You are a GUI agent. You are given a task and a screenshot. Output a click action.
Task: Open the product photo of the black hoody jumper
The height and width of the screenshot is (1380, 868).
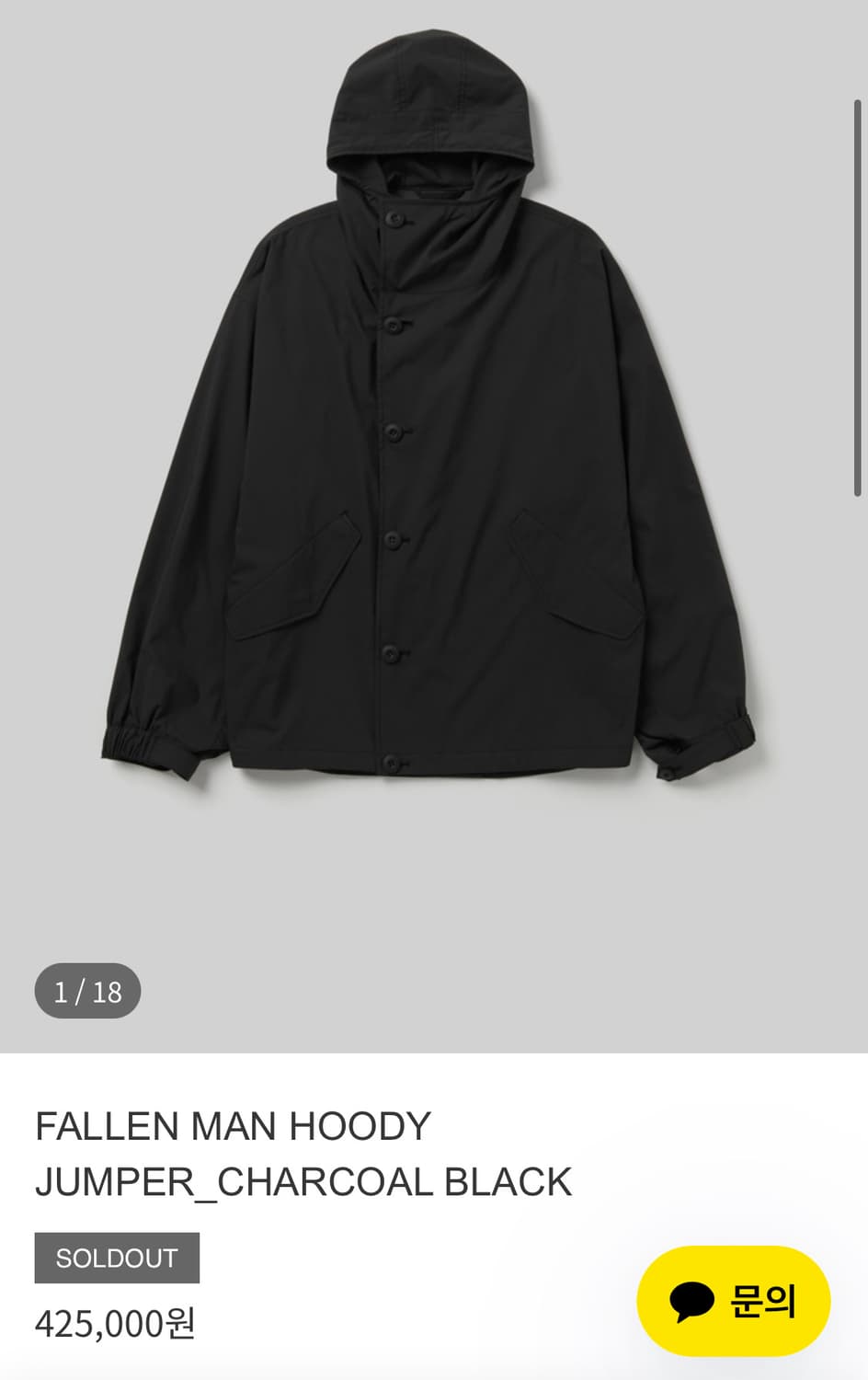(x=432, y=460)
